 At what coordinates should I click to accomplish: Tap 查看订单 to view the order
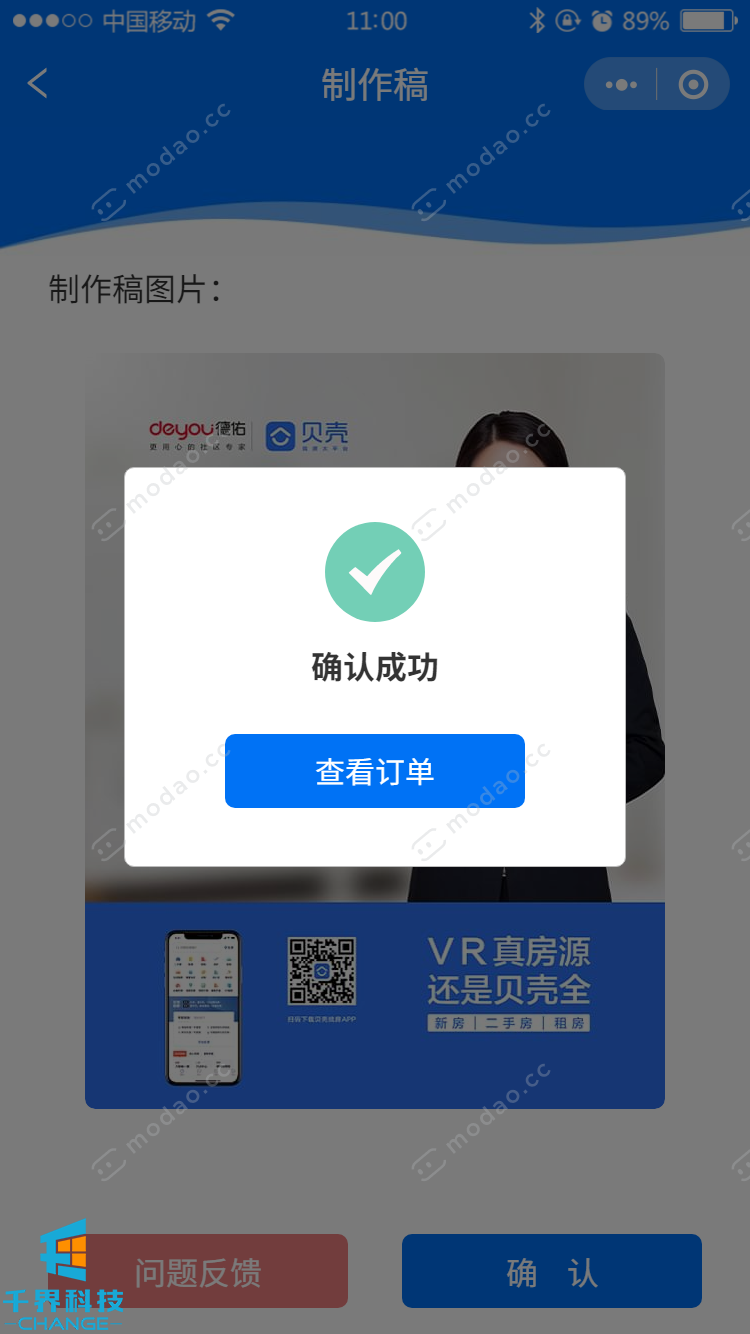[x=374, y=771]
